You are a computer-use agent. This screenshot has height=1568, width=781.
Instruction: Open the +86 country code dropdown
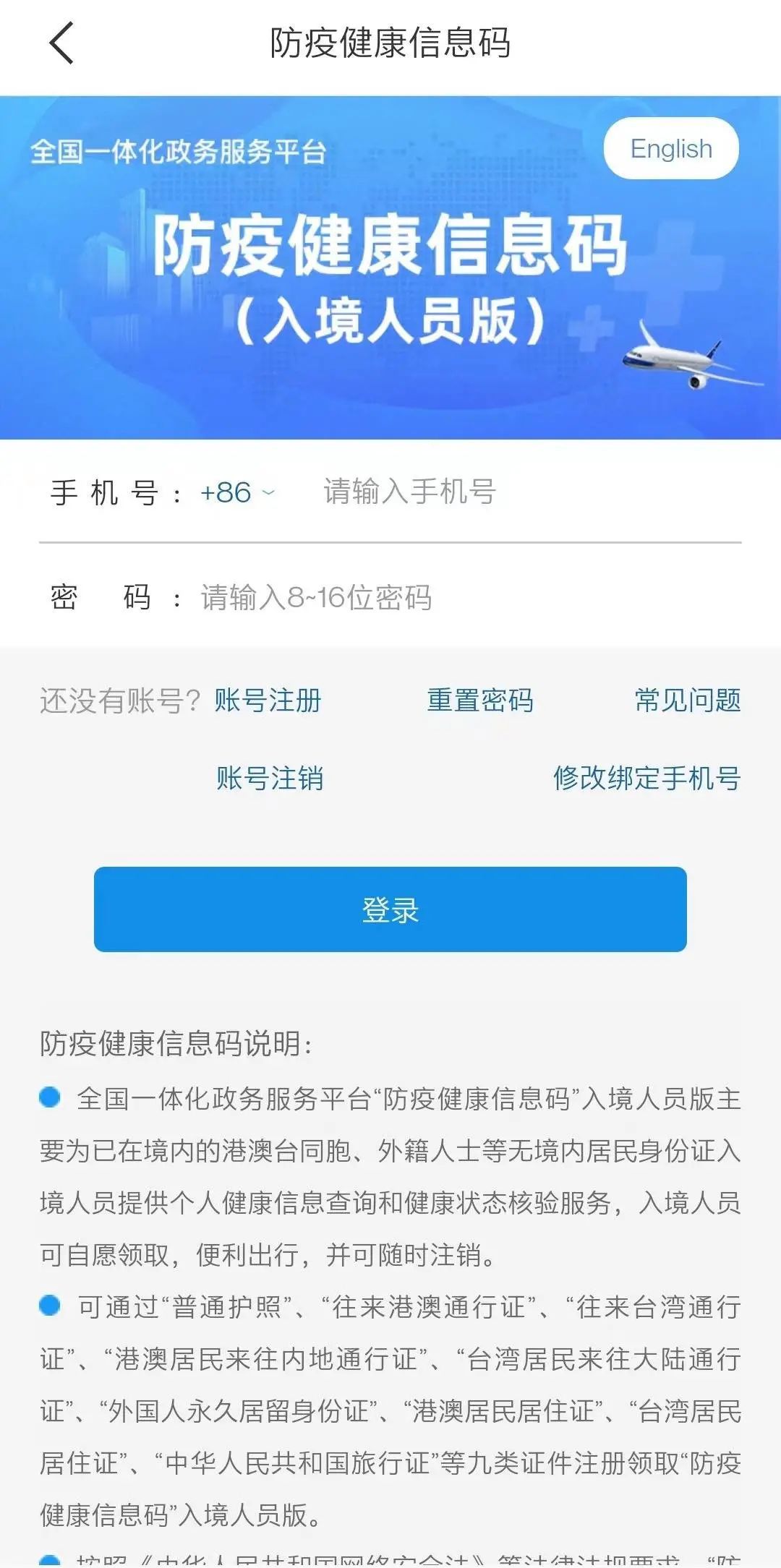click(x=237, y=493)
